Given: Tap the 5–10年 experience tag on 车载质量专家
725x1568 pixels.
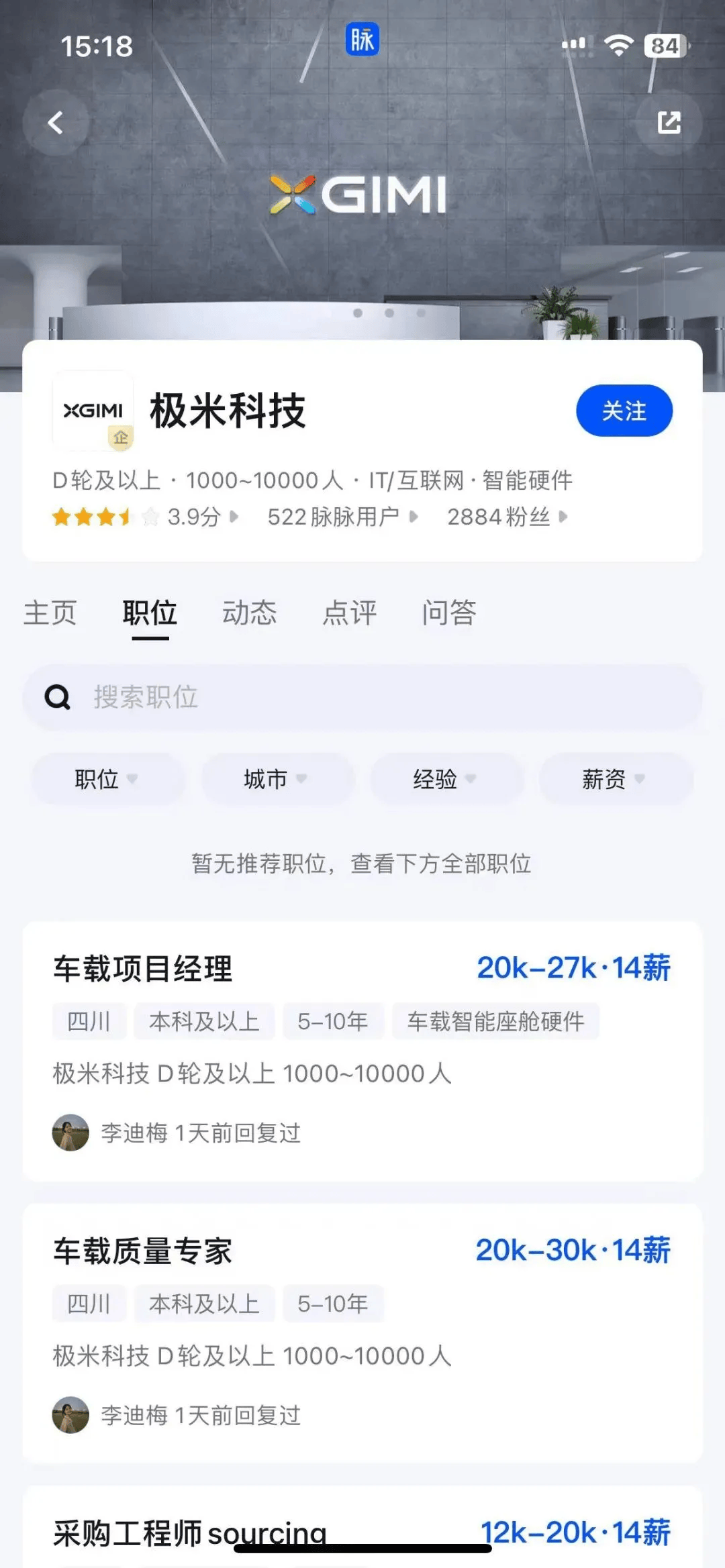Looking at the screenshot, I should [x=334, y=1303].
